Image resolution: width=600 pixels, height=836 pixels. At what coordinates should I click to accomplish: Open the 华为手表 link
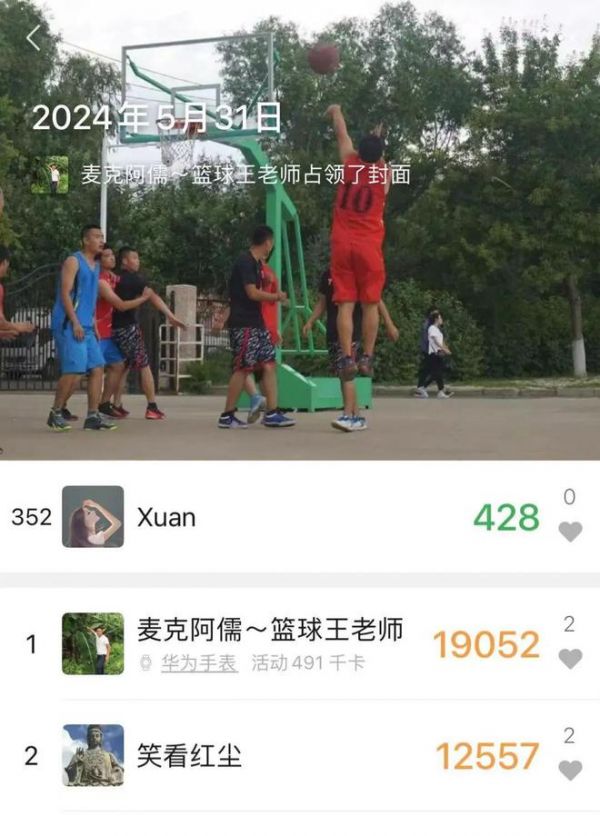199,663
